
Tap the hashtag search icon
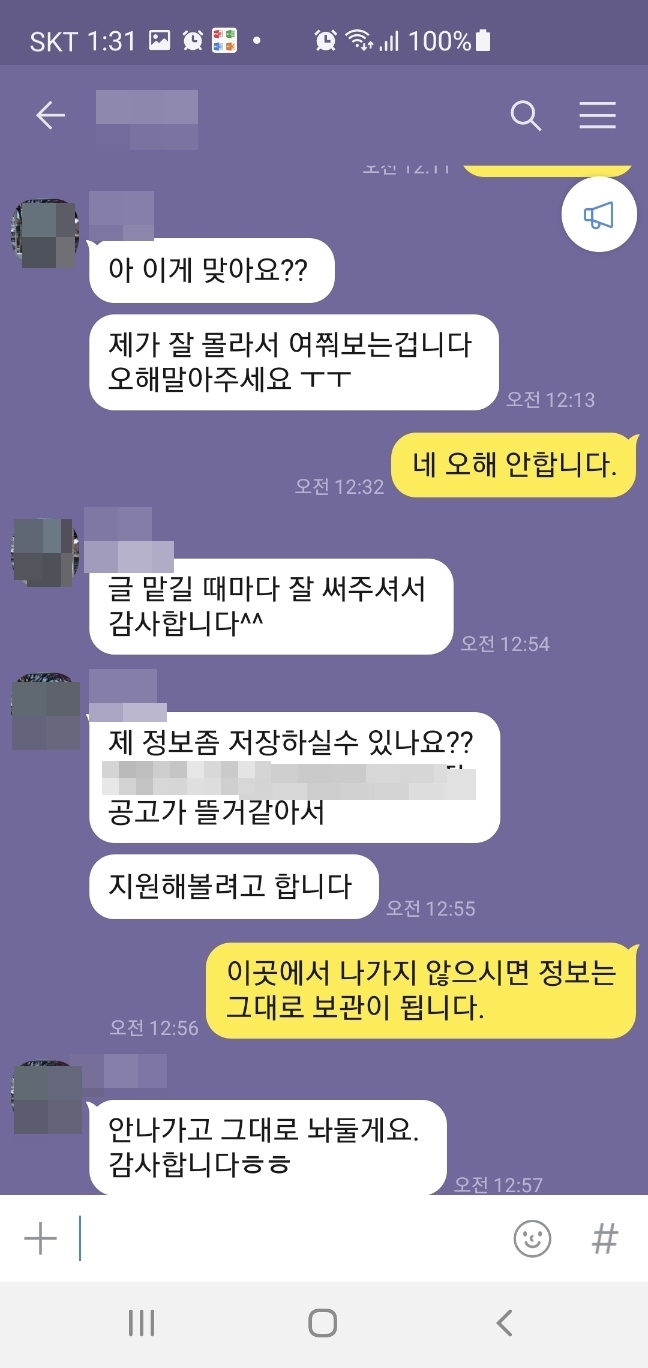(604, 1239)
